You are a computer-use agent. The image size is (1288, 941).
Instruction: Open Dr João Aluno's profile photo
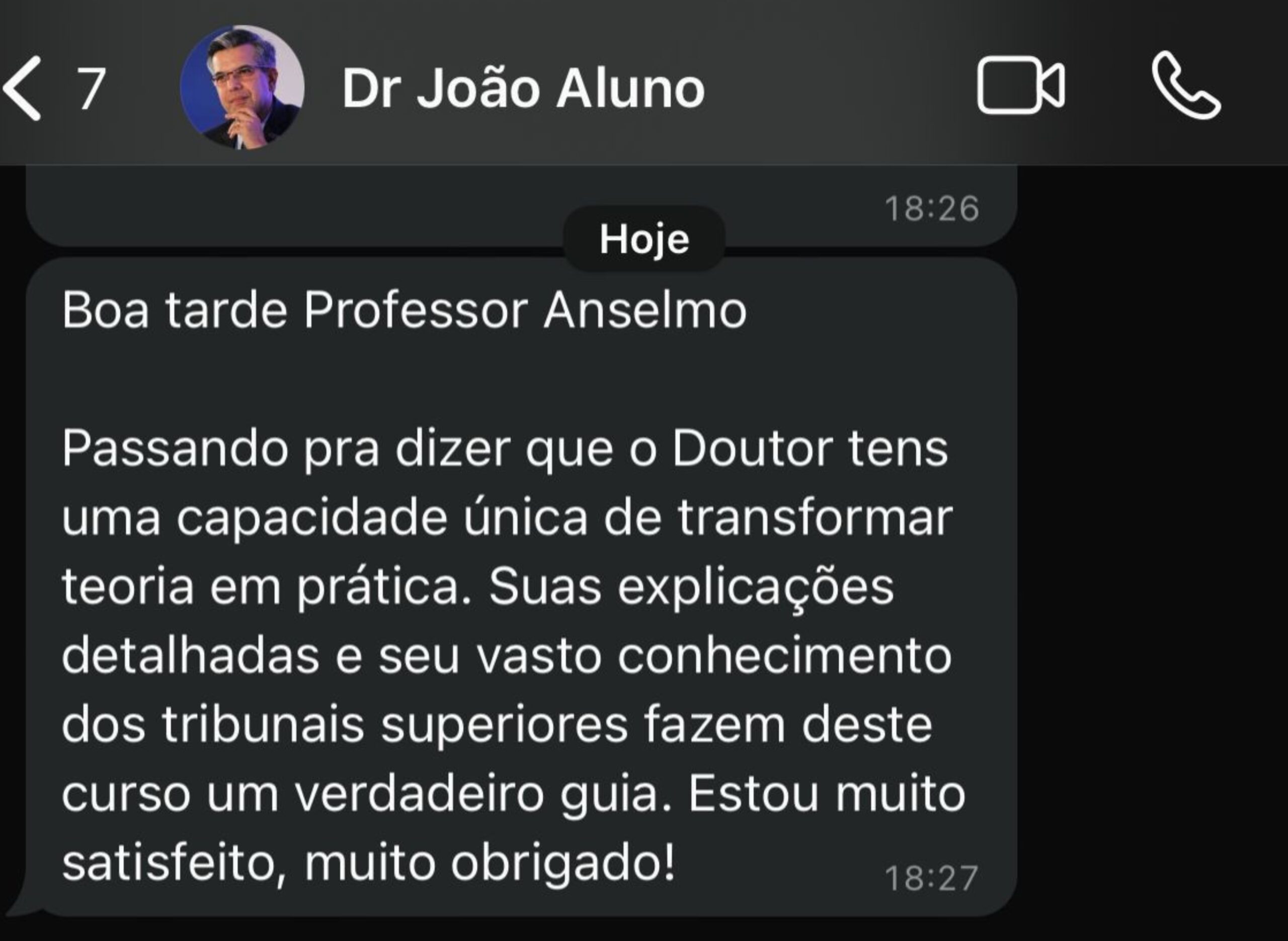click(x=242, y=87)
